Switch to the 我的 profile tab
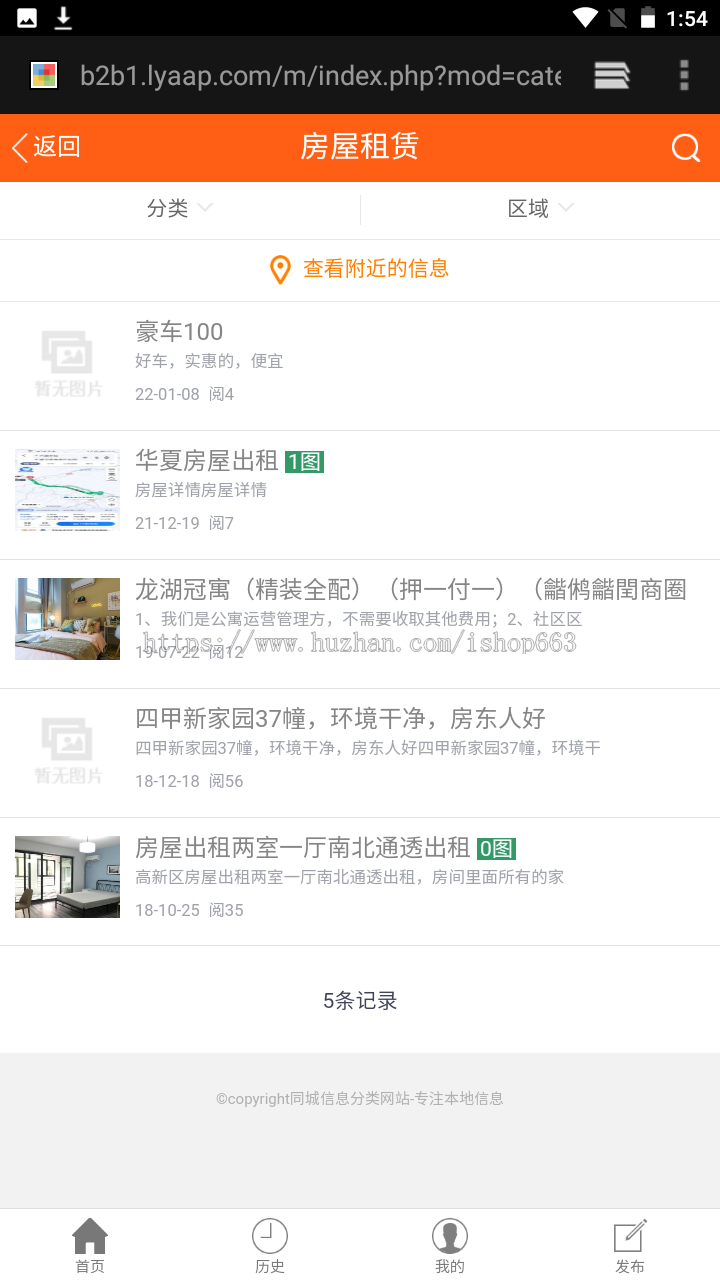 pos(450,1245)
